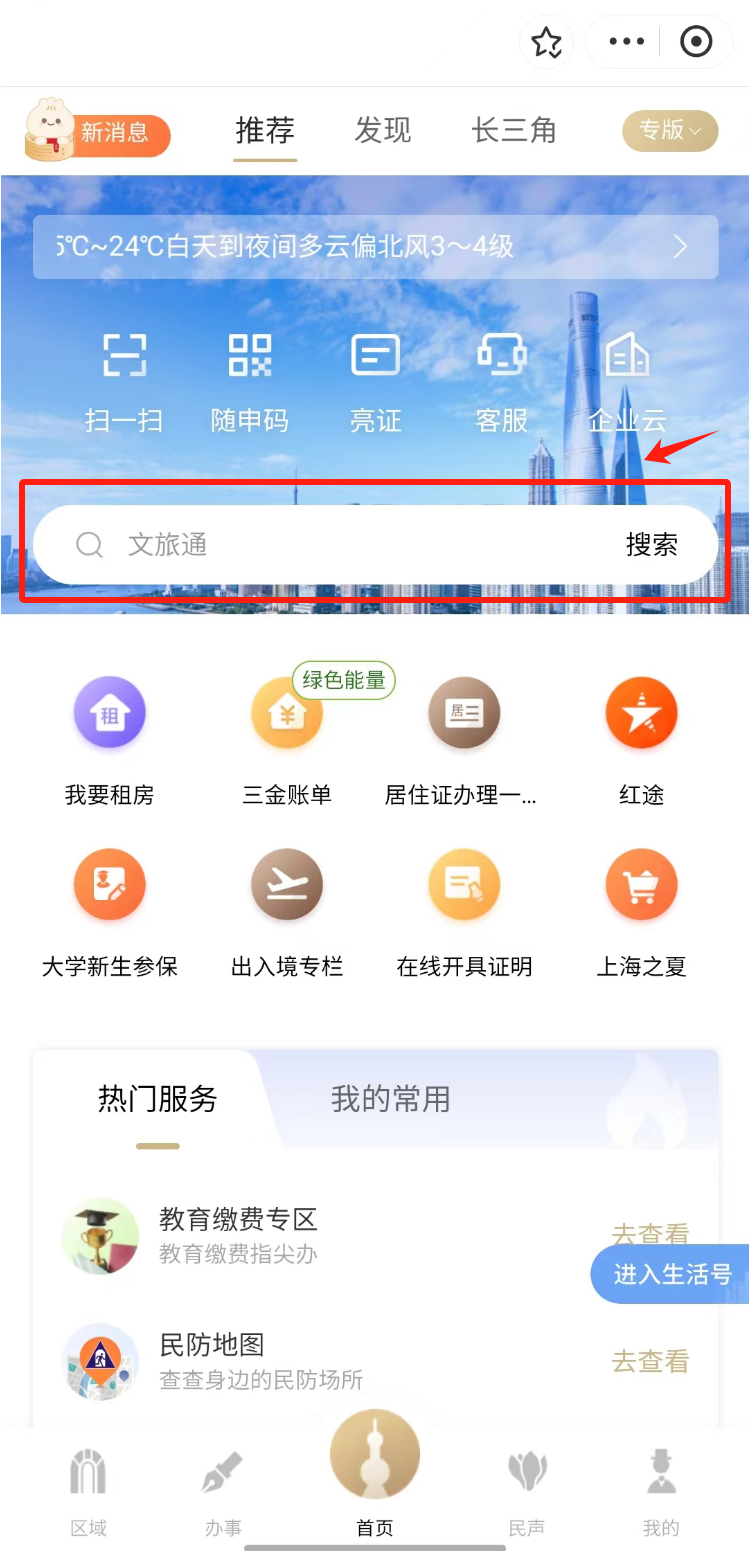Open the 亮证 feature

coord(375,380)
